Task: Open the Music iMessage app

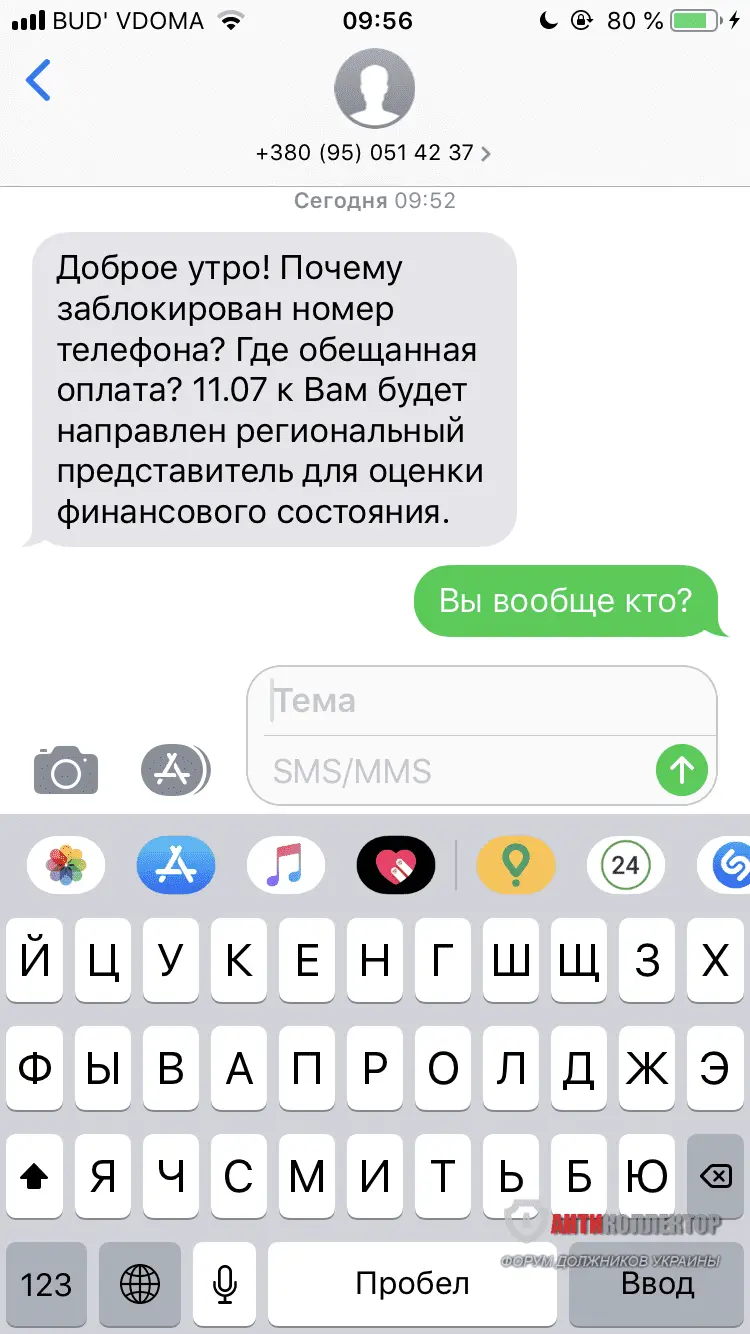Action: coord(286,864)
